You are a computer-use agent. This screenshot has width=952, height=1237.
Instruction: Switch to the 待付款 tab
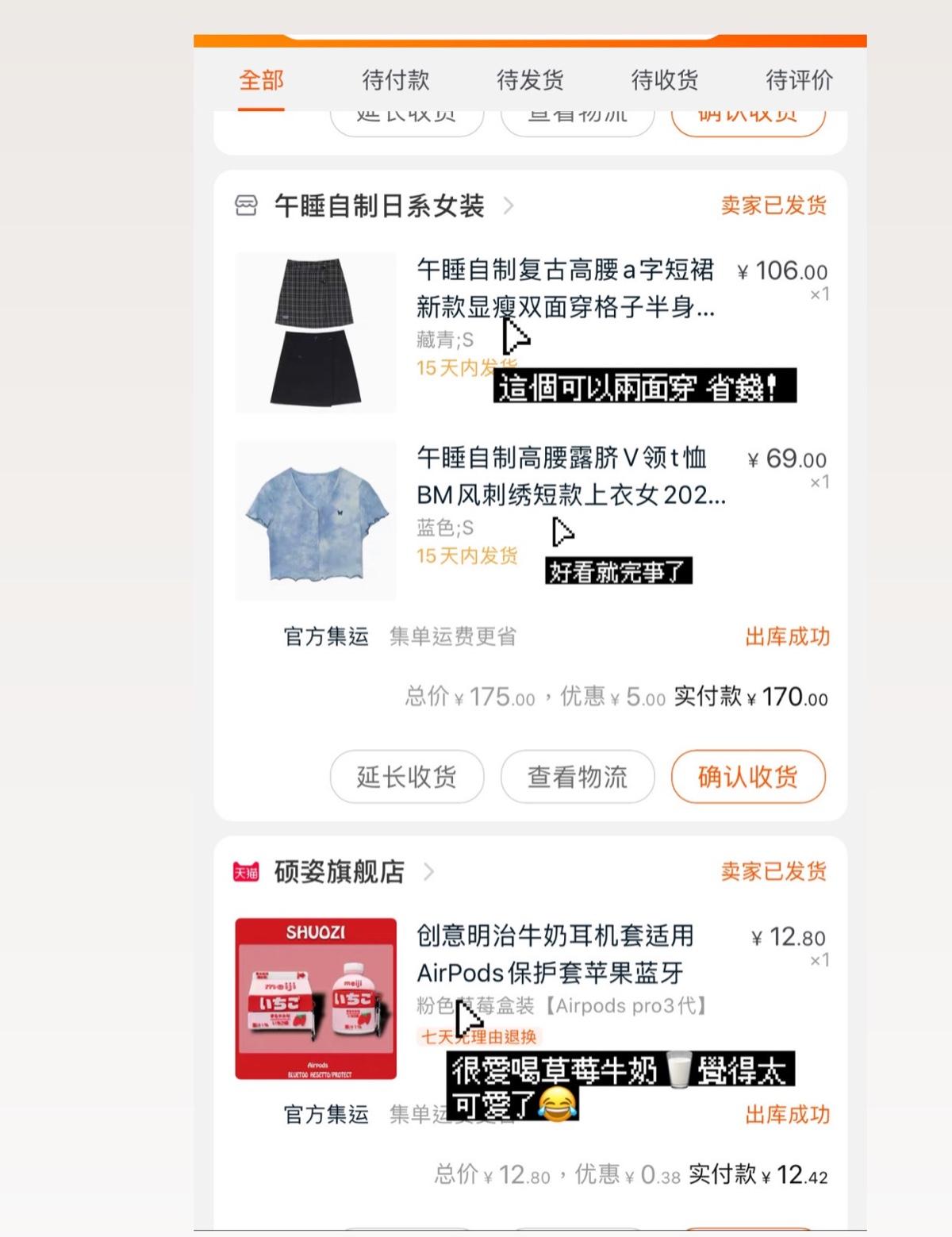[395, 80]
